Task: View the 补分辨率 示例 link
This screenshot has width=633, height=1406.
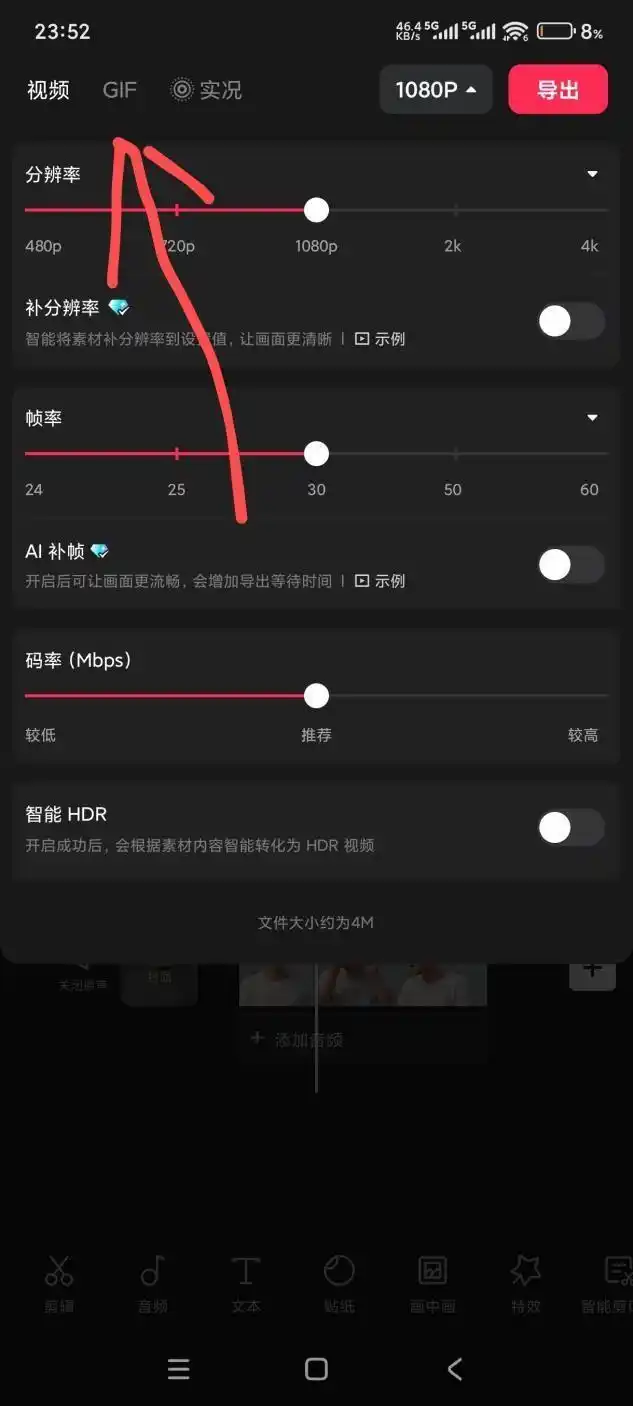Action: click(x=380, y=339)
